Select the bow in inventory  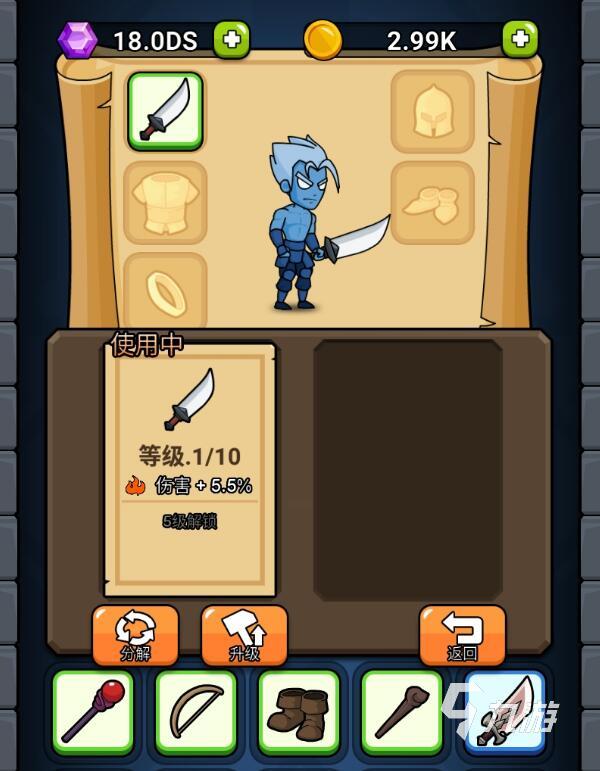tap(196, 712)
